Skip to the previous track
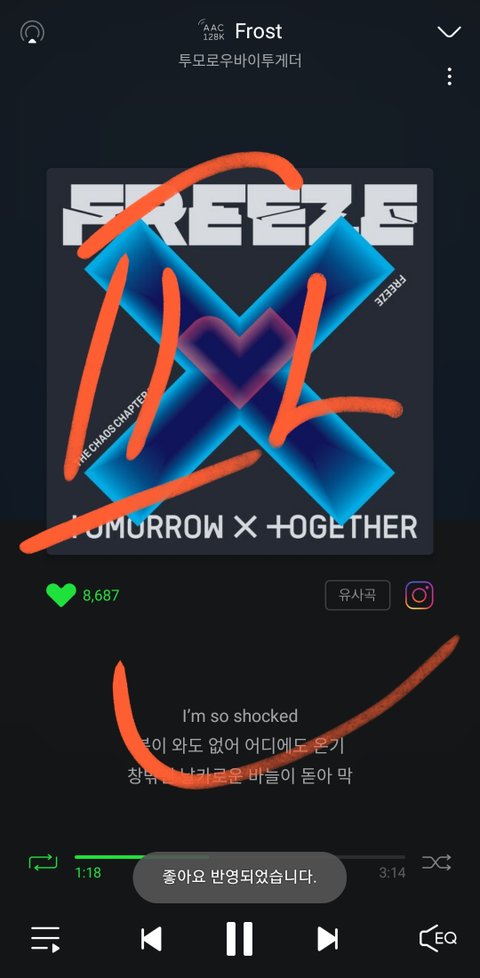The height and width of the screenshot is (978, 480). coord(151,939)
